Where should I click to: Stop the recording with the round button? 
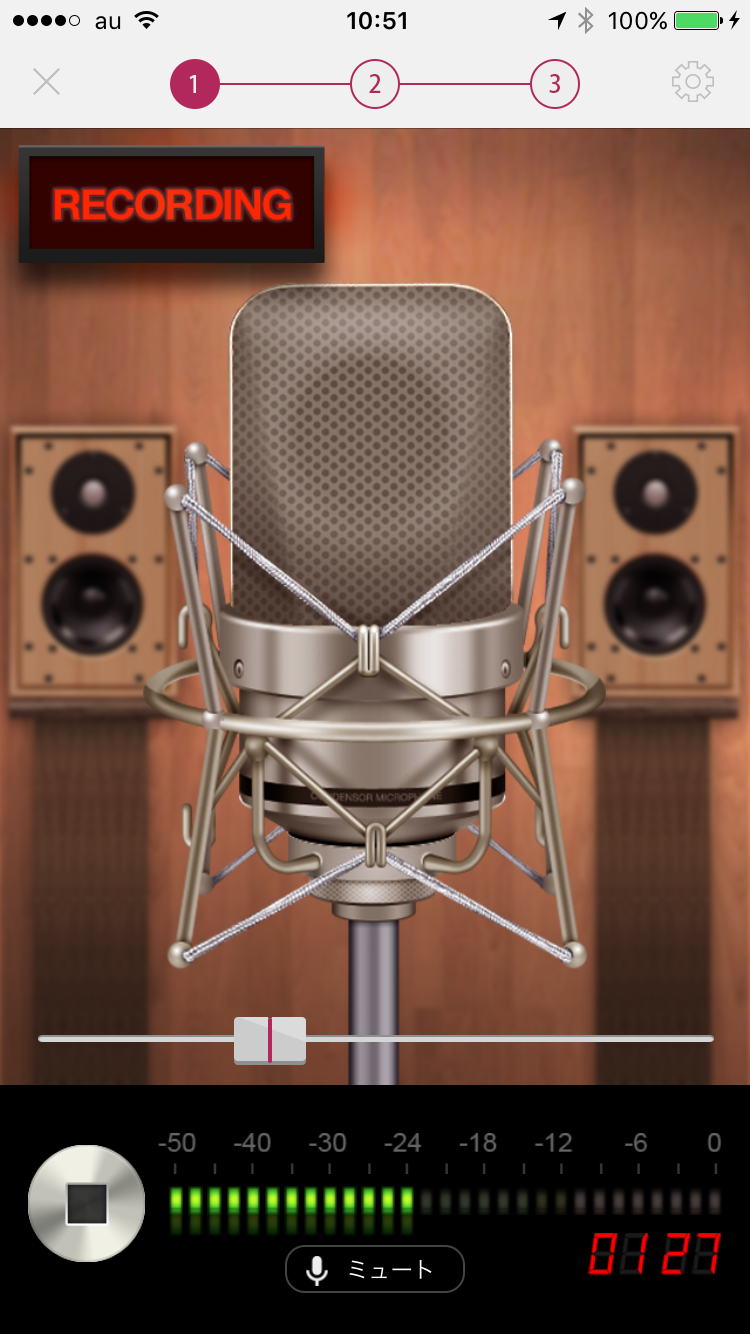(87, 1203)
